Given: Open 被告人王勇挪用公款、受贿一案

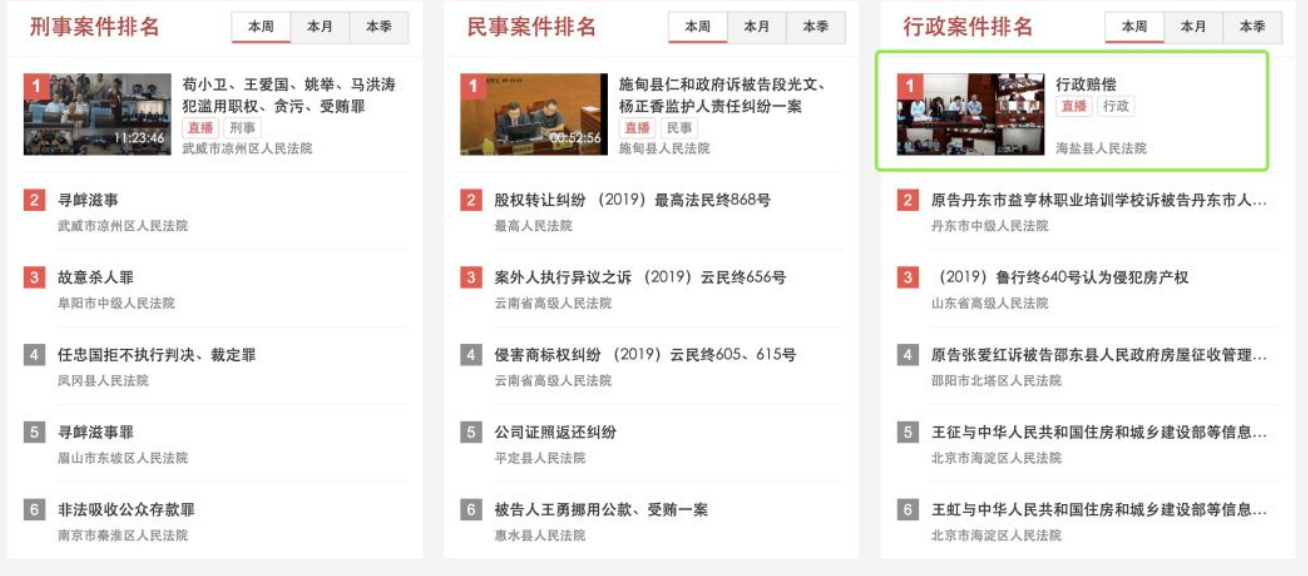Looking at the screenshot, I should (x=601, y=510).
